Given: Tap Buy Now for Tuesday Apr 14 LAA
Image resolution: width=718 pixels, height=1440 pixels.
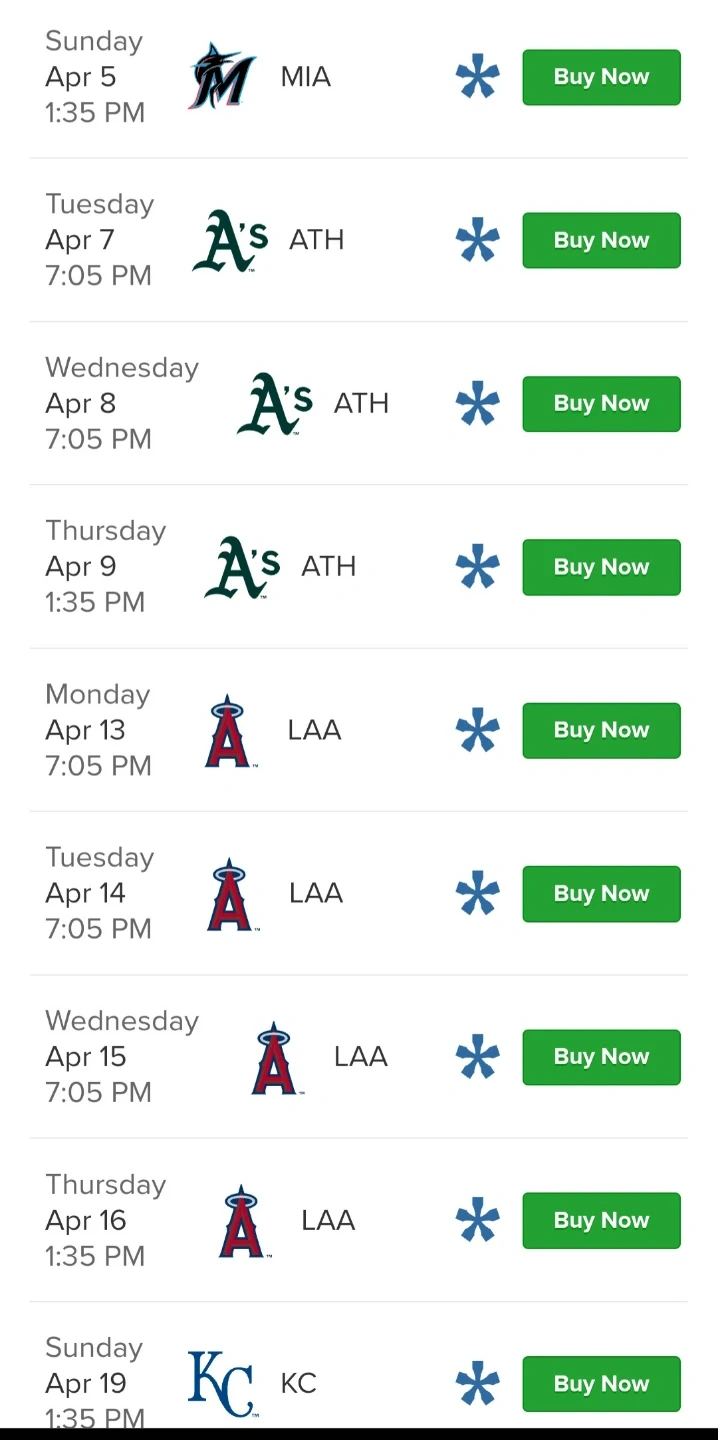Looking at the screenshot, I should [x=601, y=894].
